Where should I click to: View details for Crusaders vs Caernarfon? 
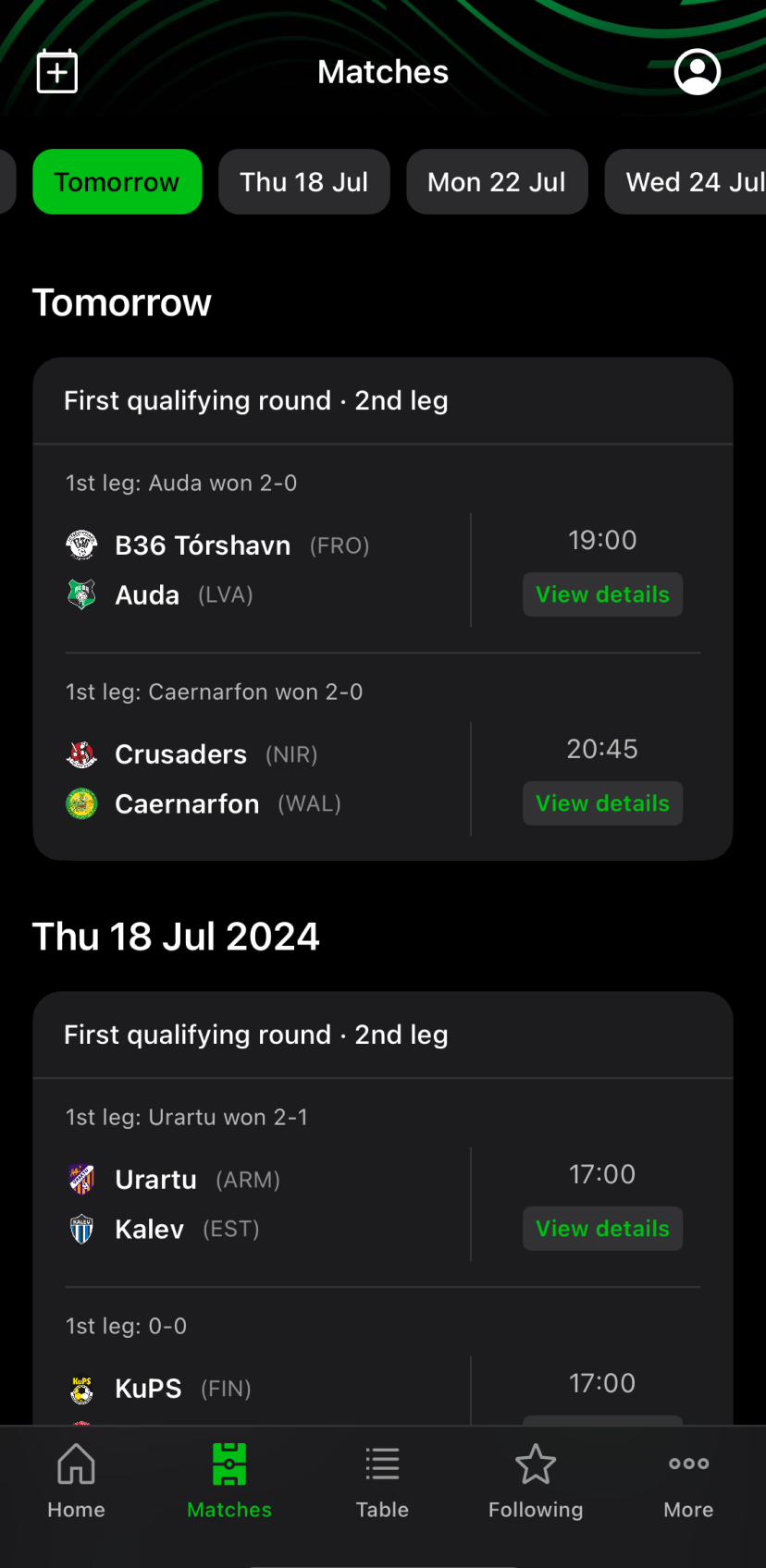click(x=602, y=803)
